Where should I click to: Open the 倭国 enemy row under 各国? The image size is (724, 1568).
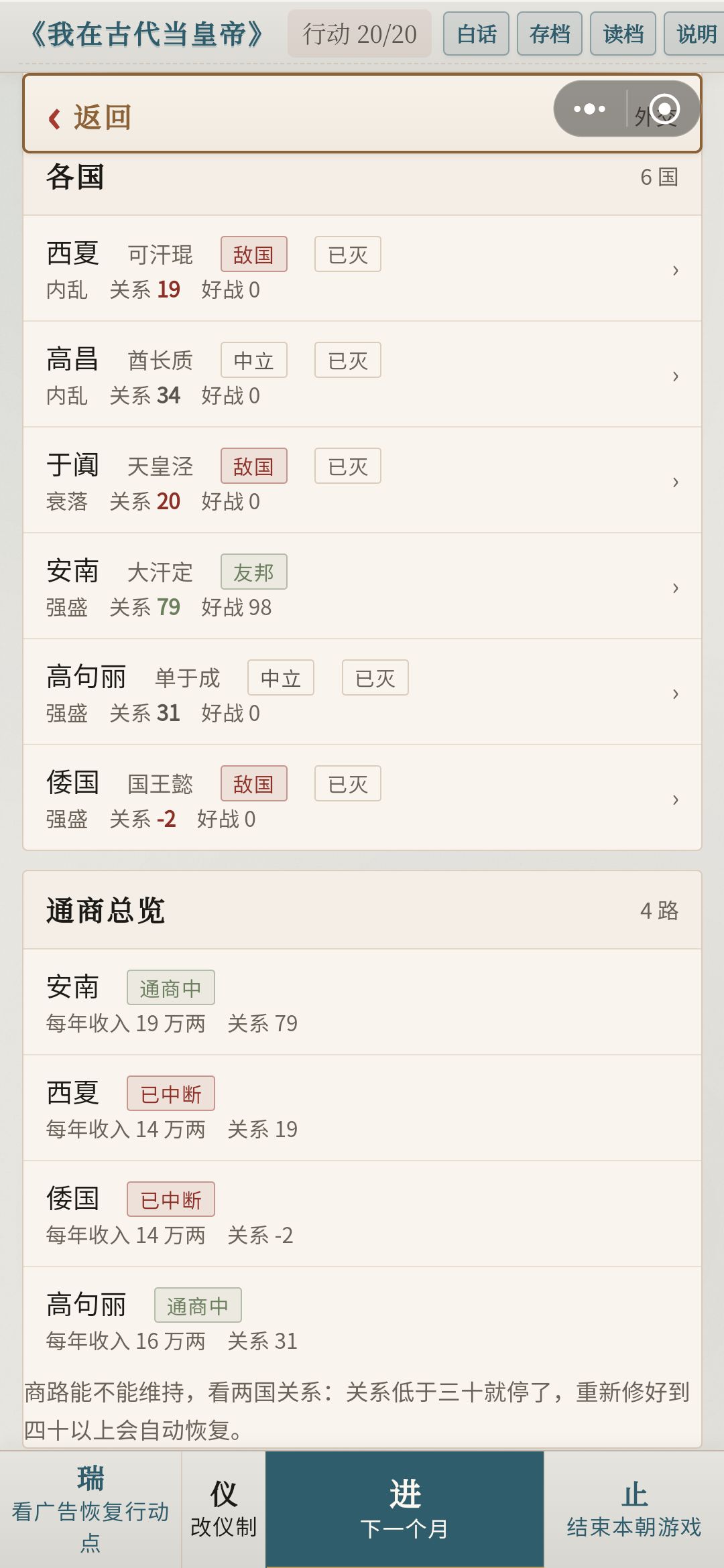click(x=362, y=798)
